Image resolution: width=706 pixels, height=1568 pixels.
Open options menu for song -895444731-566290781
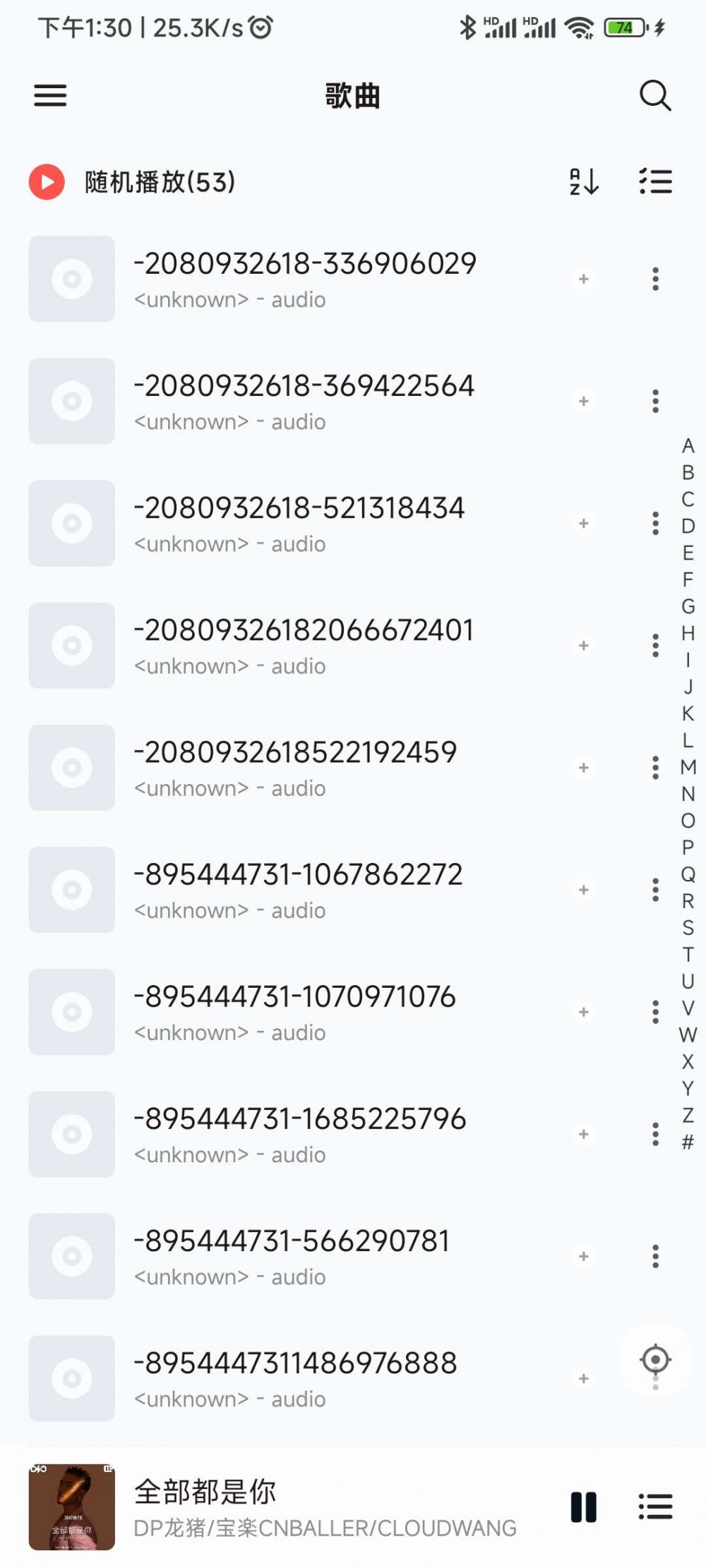tap(654, 1257)
